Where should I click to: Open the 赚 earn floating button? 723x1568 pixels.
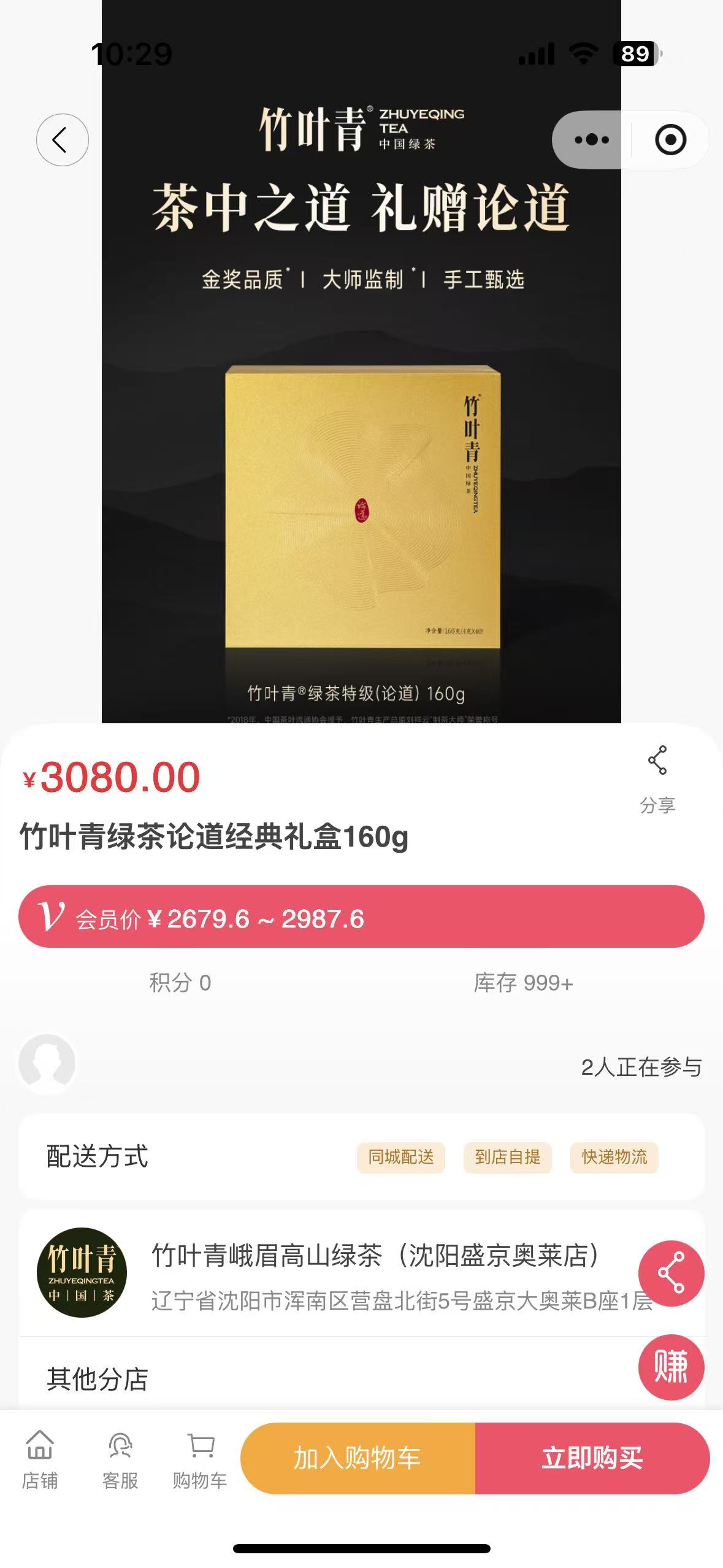point(671,1367)
